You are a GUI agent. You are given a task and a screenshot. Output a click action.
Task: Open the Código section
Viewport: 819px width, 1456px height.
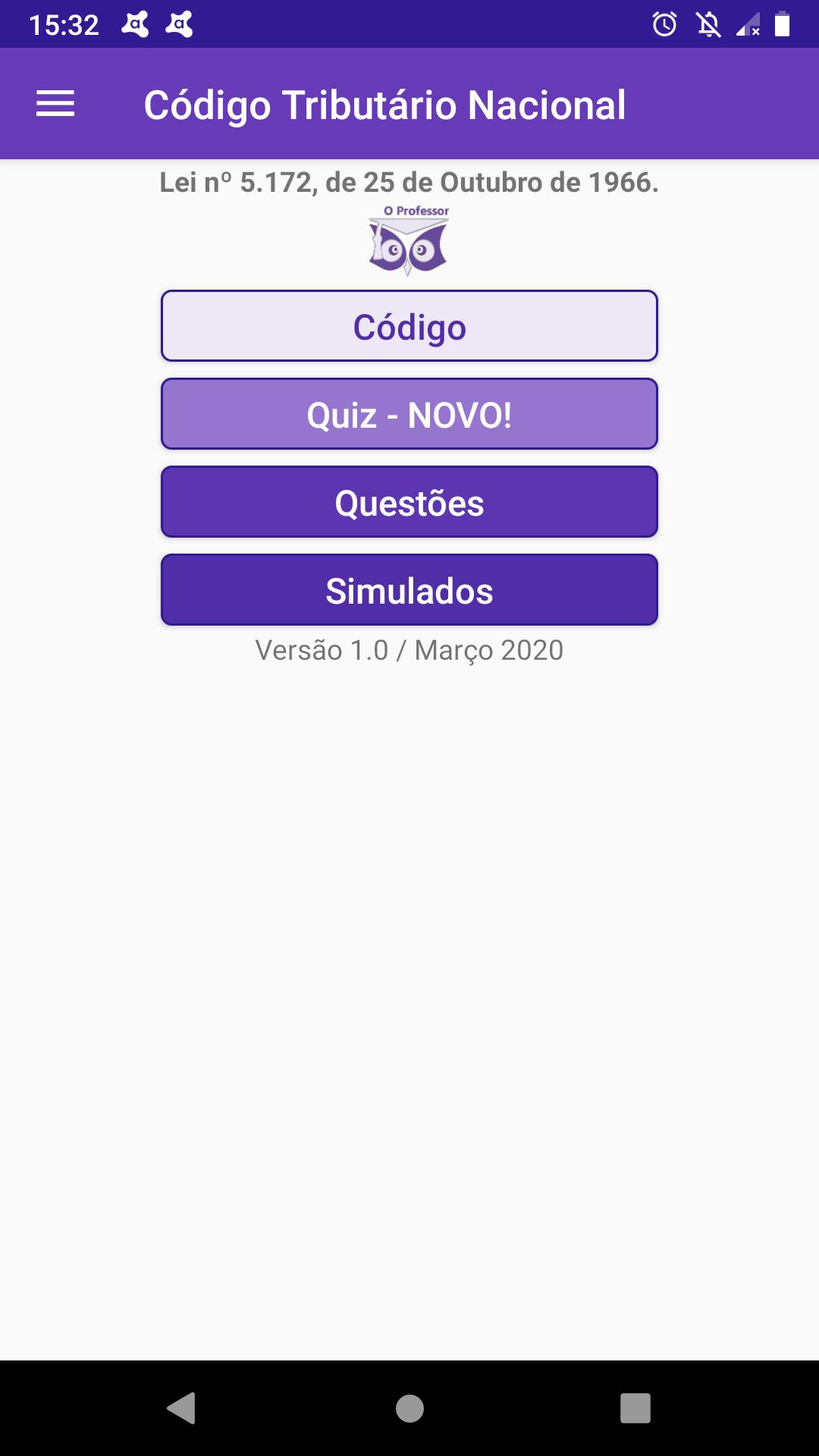(x=409, y=326)
